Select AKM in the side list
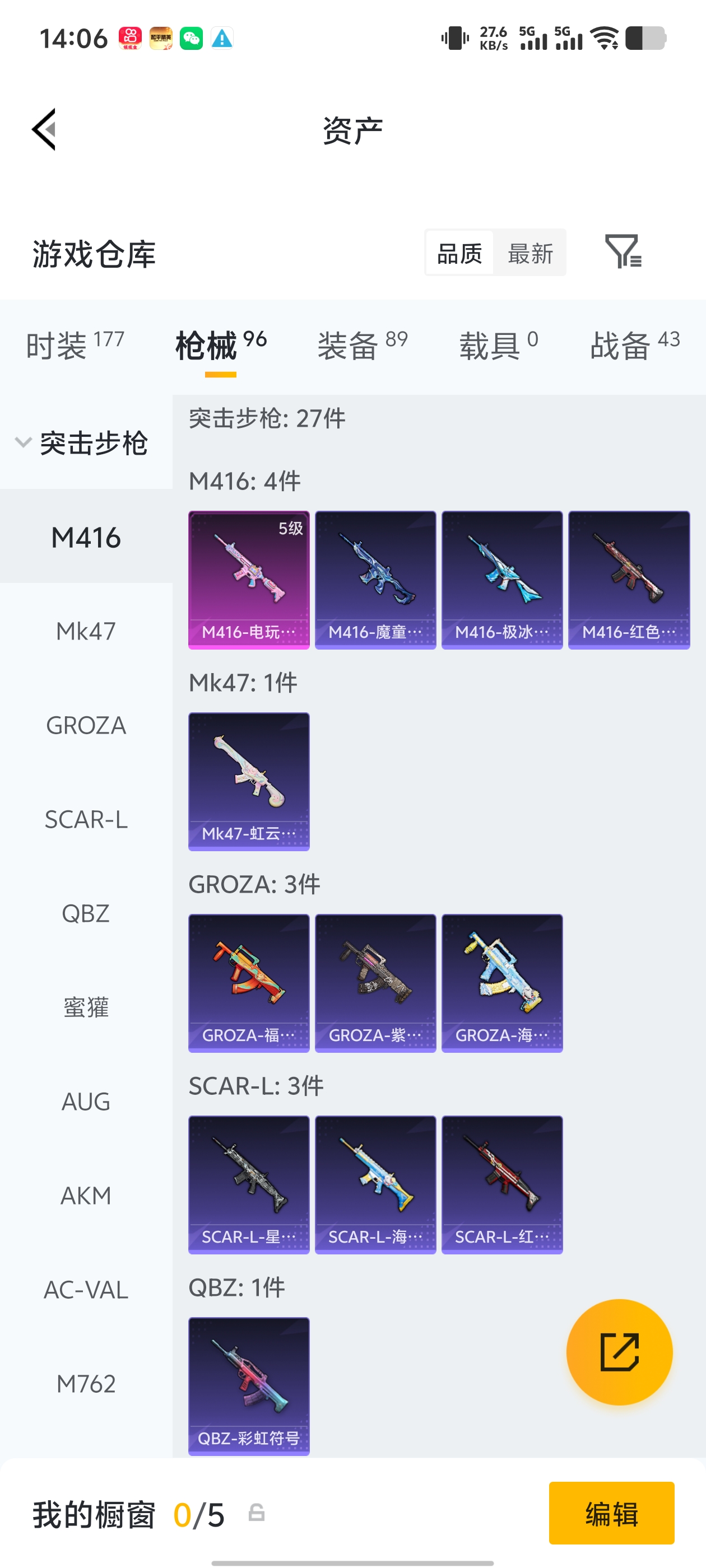The width and height of the screenshot is (706, 1568). click(x=86, y=1196)
